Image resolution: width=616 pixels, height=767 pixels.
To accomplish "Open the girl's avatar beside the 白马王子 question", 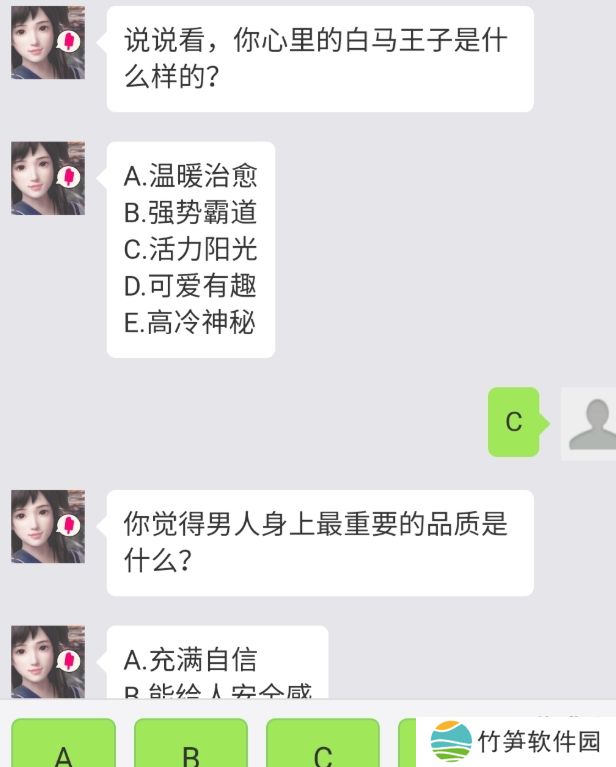I will [x=47, y=42].
